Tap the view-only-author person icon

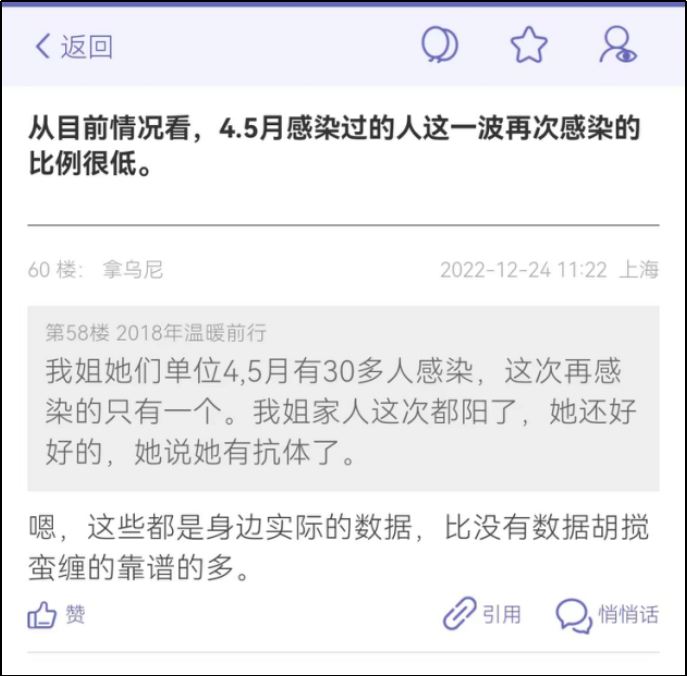[618, 45]
